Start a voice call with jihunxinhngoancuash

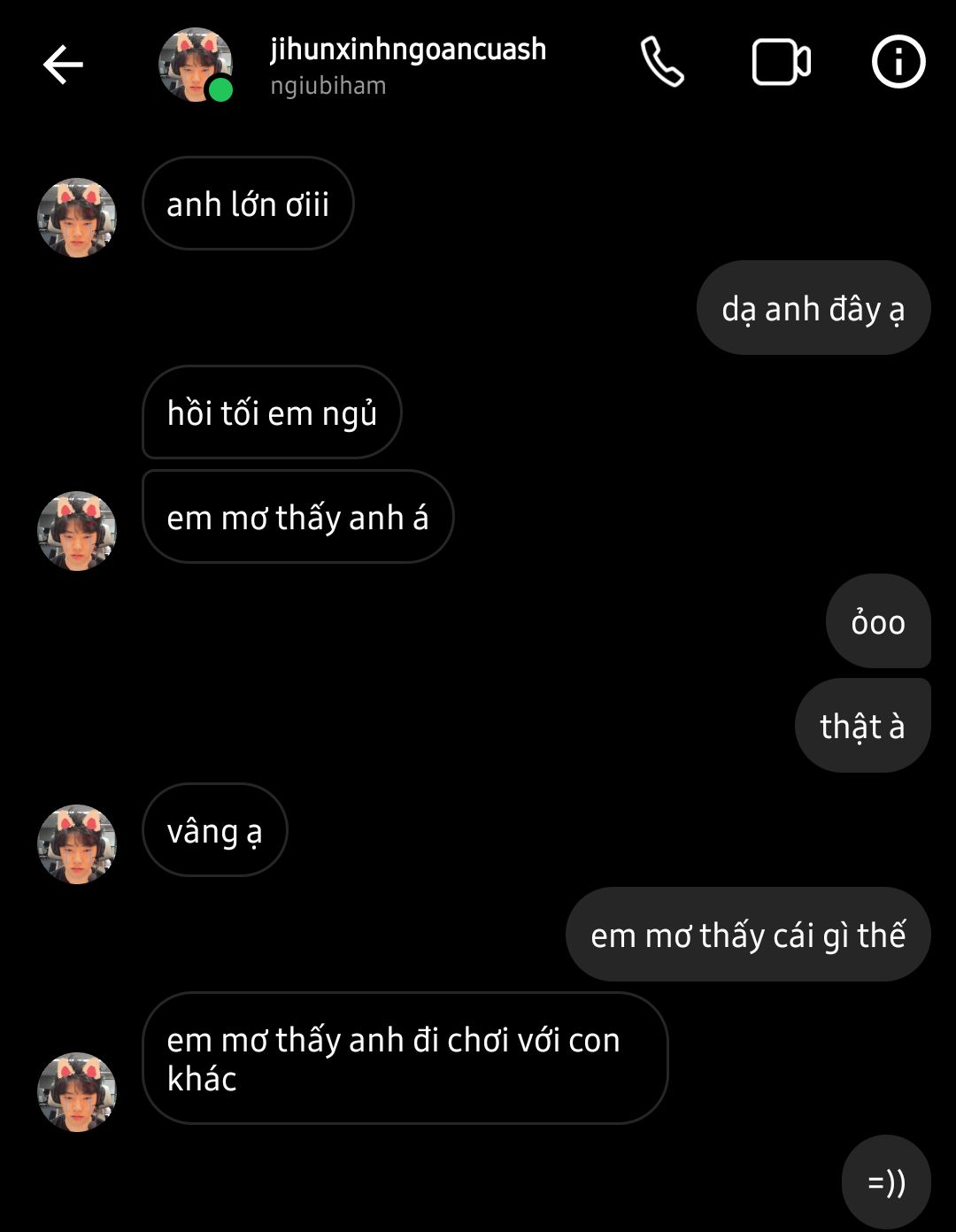click(x=662, y=62)
